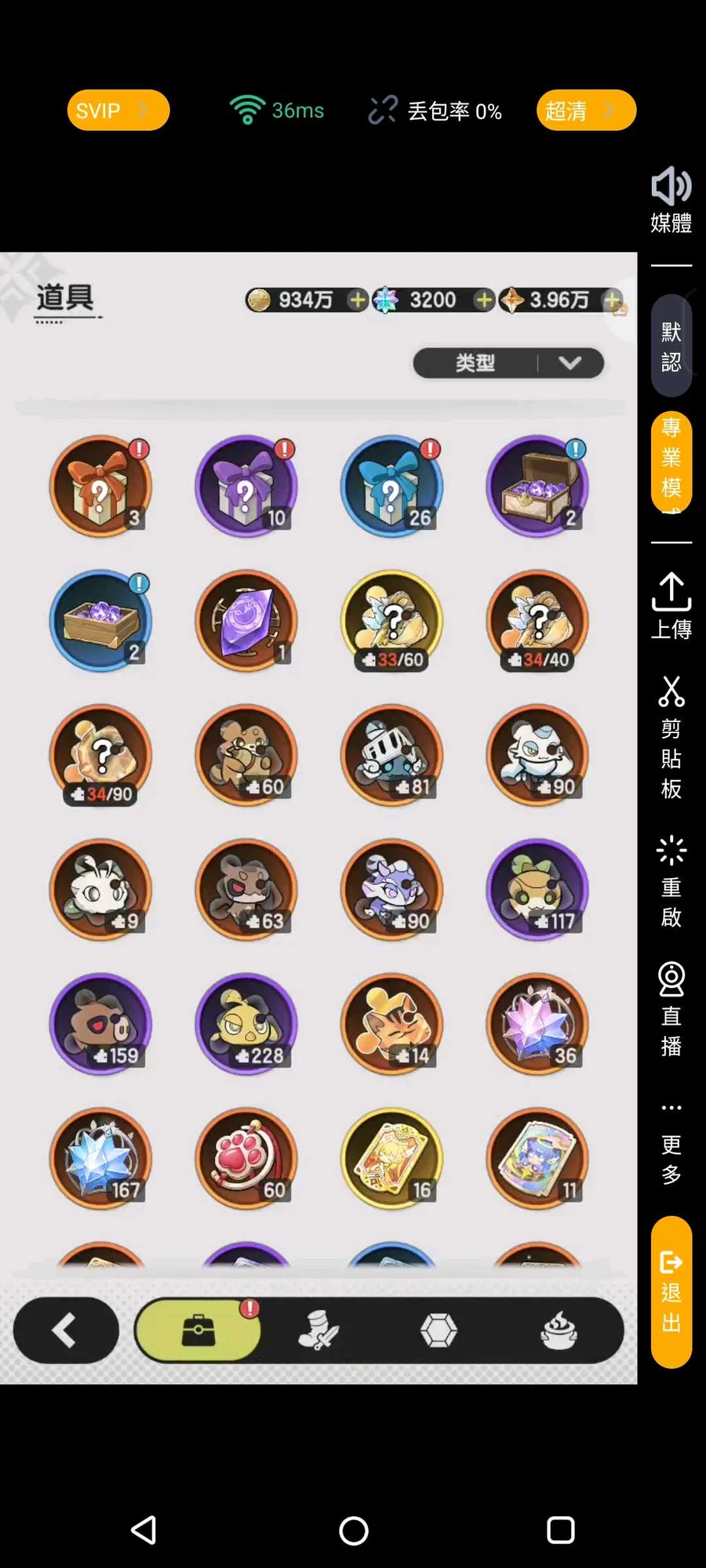Open the orange gift box with 3
Image resolution: width=706 pixels, height=1568 pixels.
[100, 486]
